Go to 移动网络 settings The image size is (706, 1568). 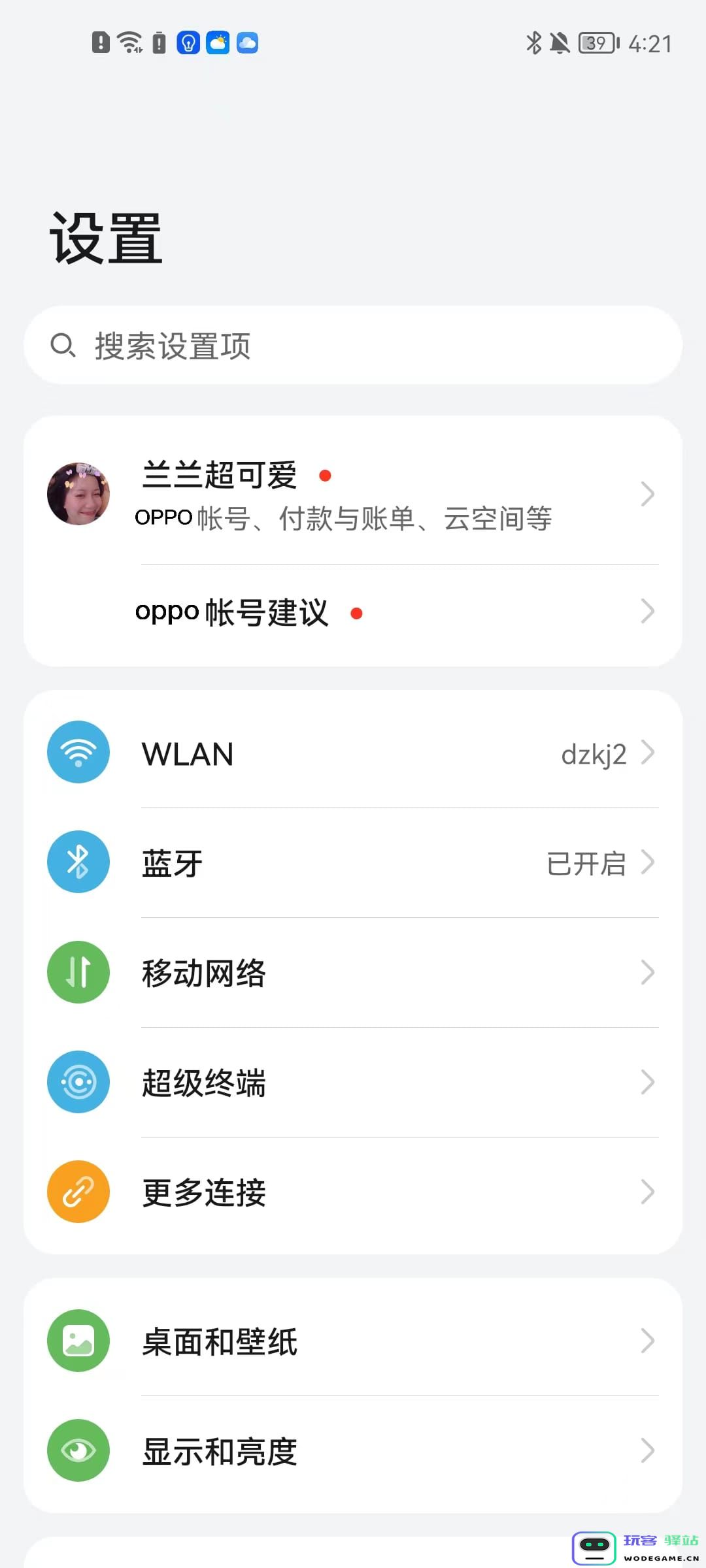[x=353, y=973]
